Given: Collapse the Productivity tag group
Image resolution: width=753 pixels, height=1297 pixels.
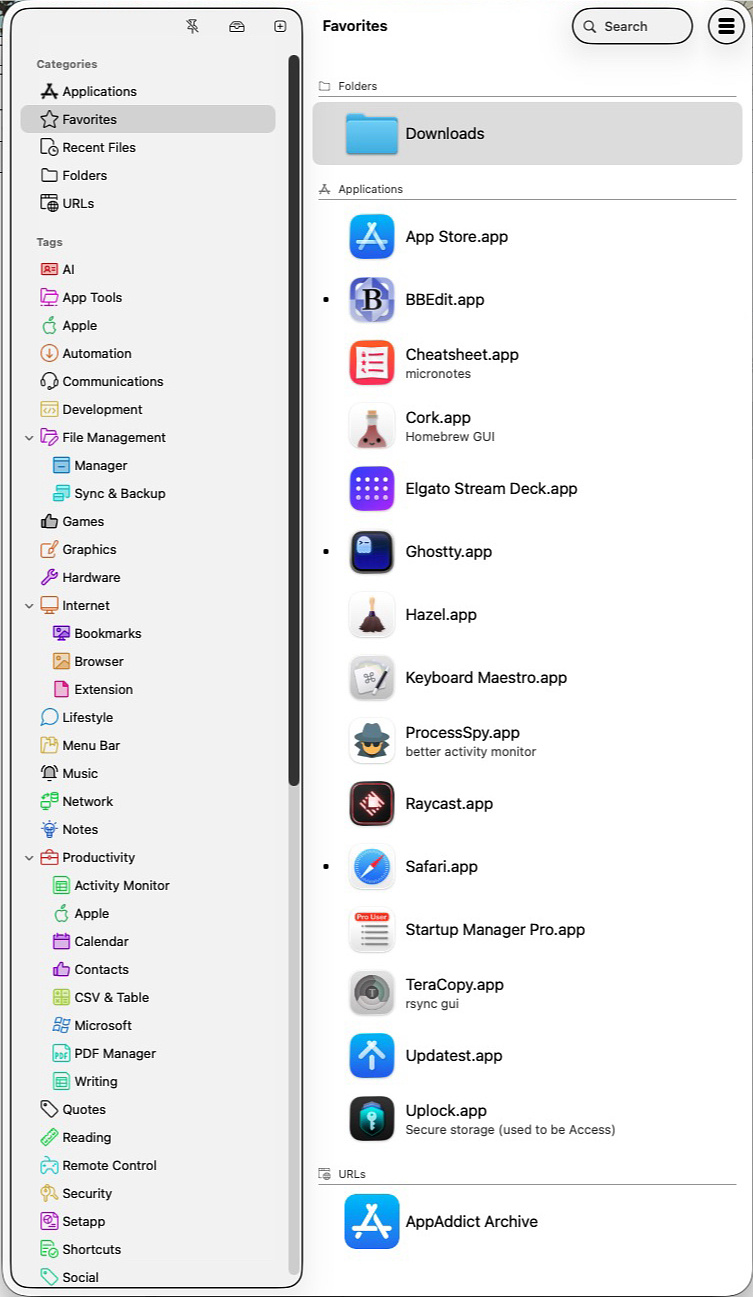Looking at the screenshot, I should (x=29, y=857).
